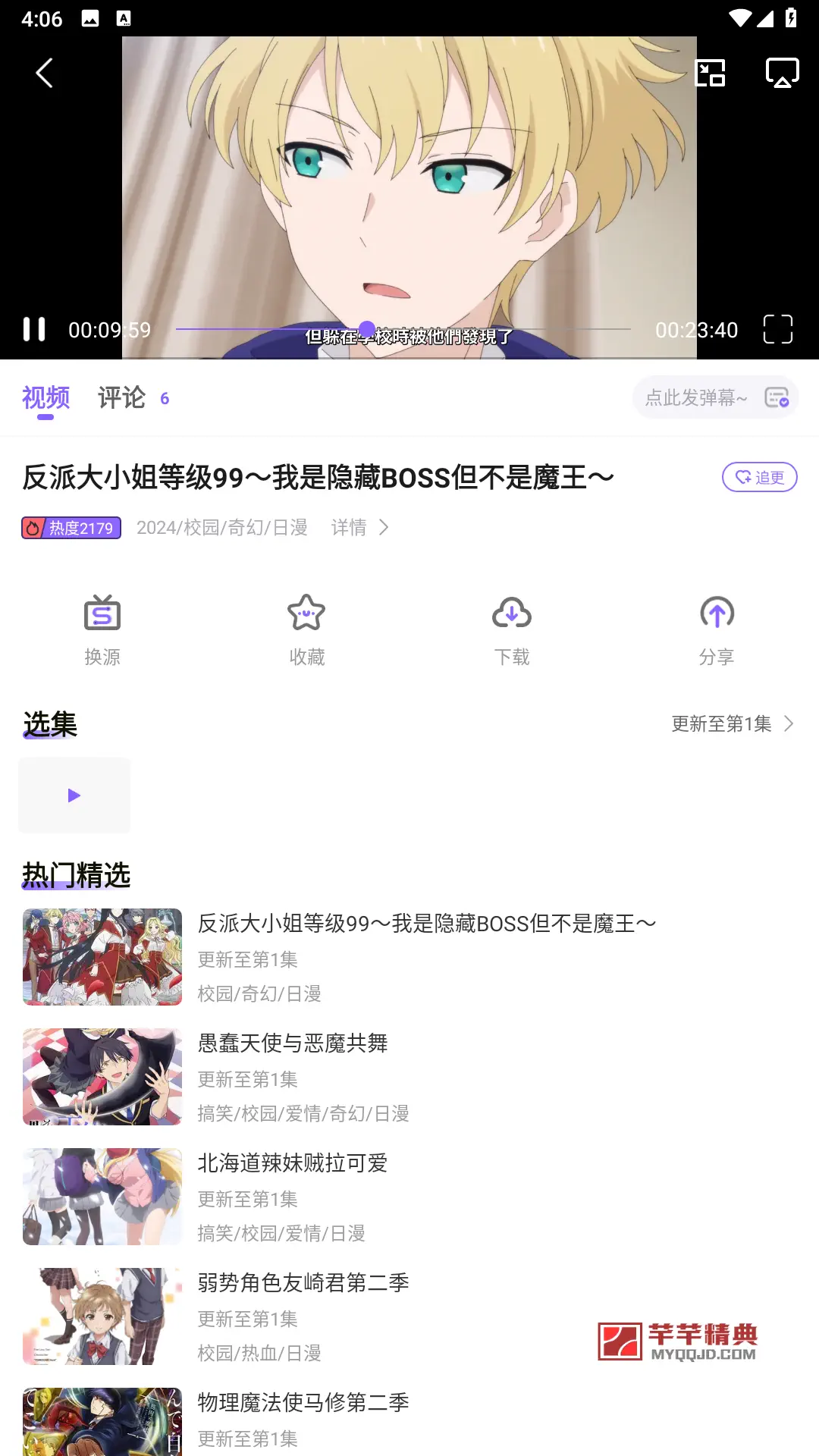Open picture-in-picture mode from player toolbar
The image size is (819, 1456).
pyautogui.click(x=710, y=73)
